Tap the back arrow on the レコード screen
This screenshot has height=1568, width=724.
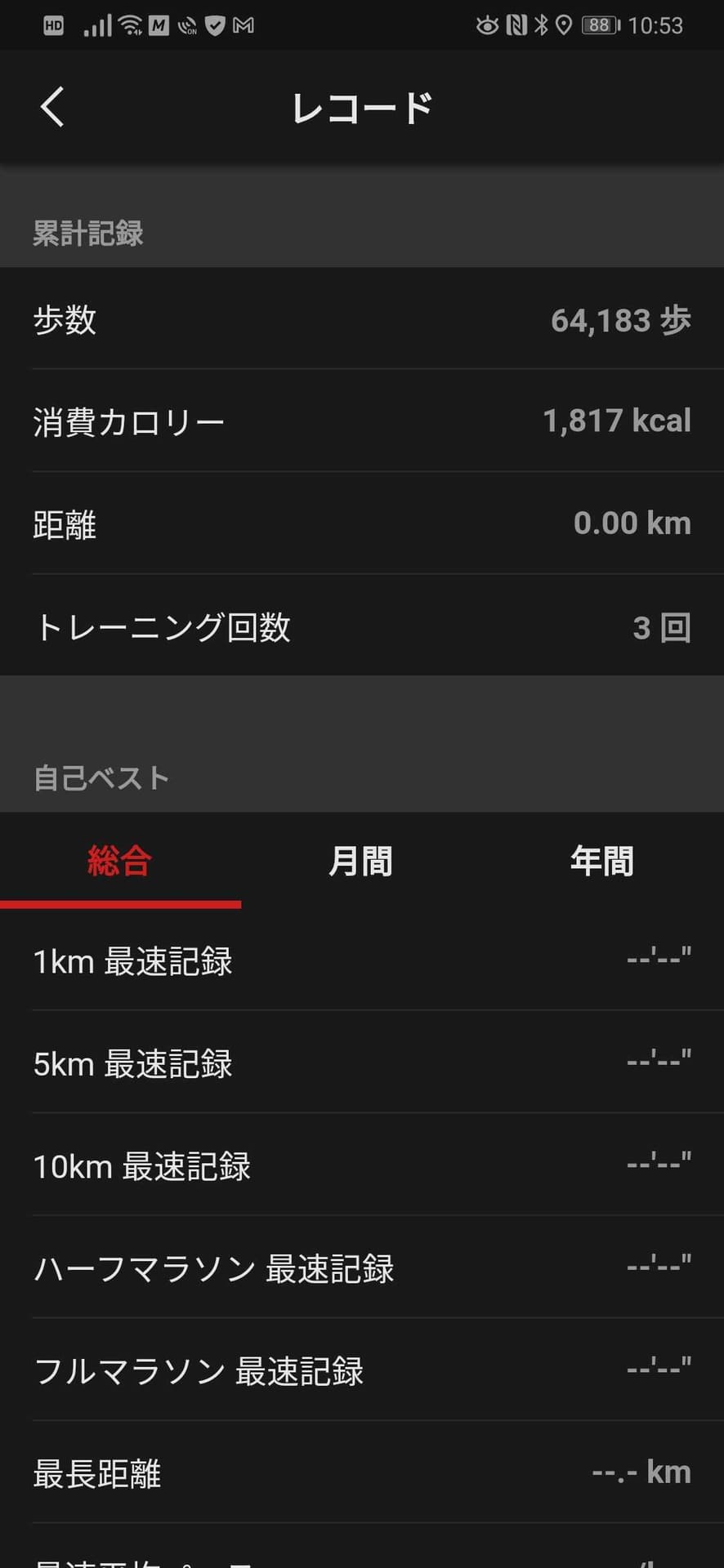[51, 106]
